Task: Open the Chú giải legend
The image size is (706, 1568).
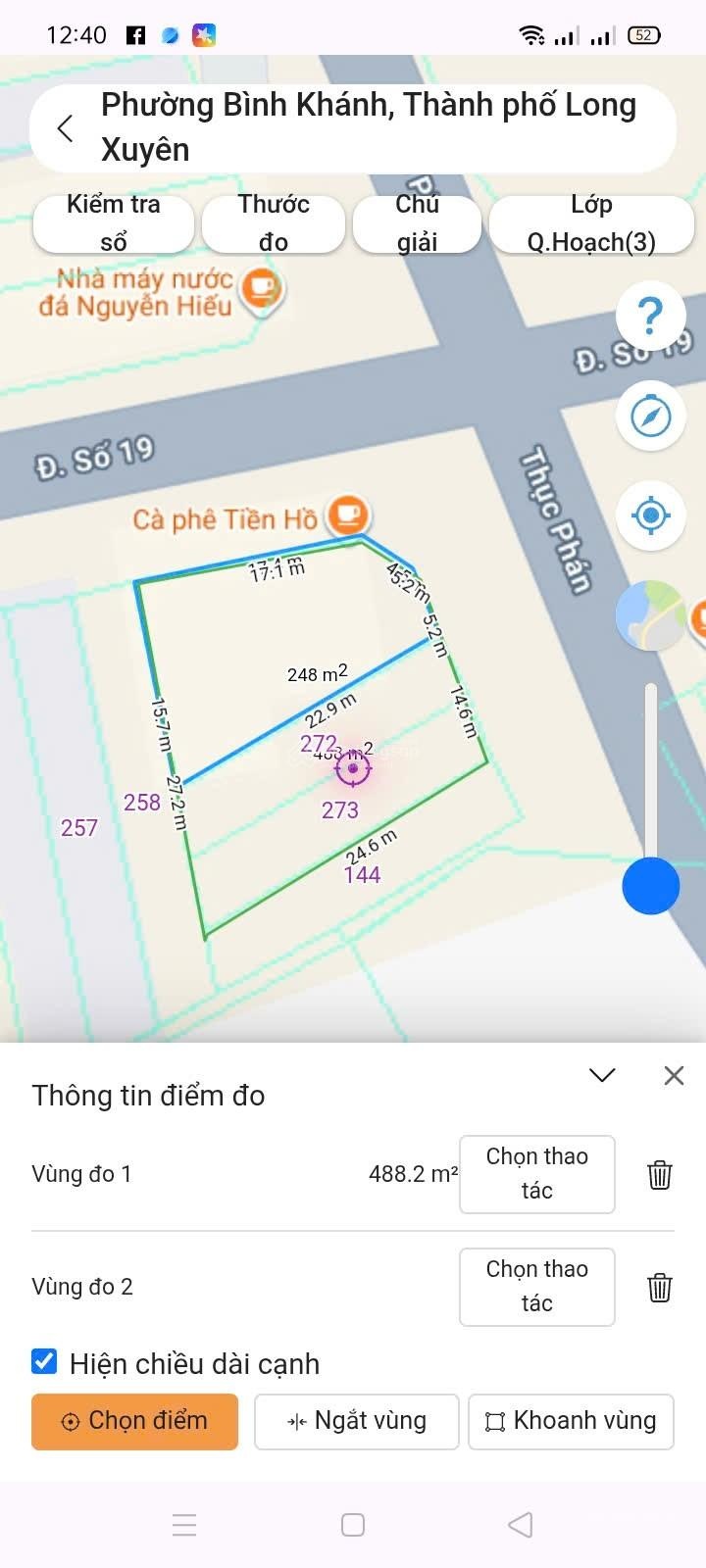Action: point(417,223)
